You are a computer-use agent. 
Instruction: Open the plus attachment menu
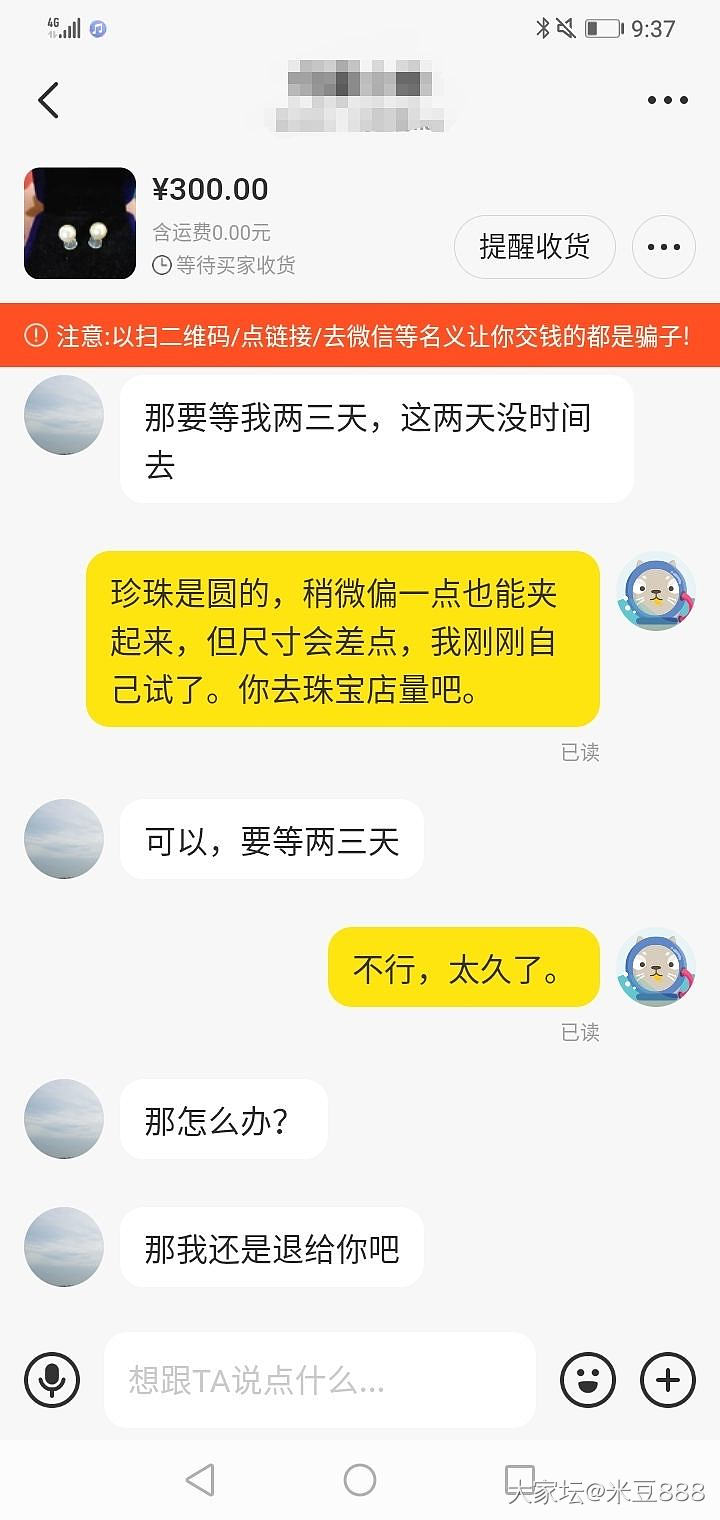667,1381
